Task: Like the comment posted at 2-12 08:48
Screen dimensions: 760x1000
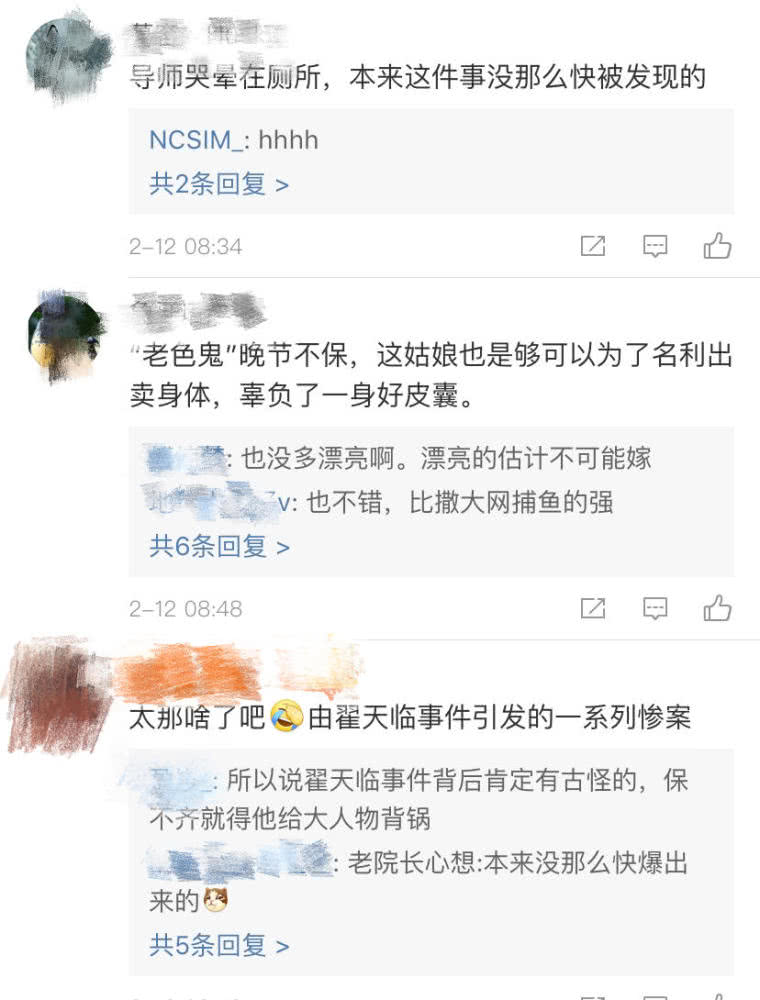Action: pos(717,608)
